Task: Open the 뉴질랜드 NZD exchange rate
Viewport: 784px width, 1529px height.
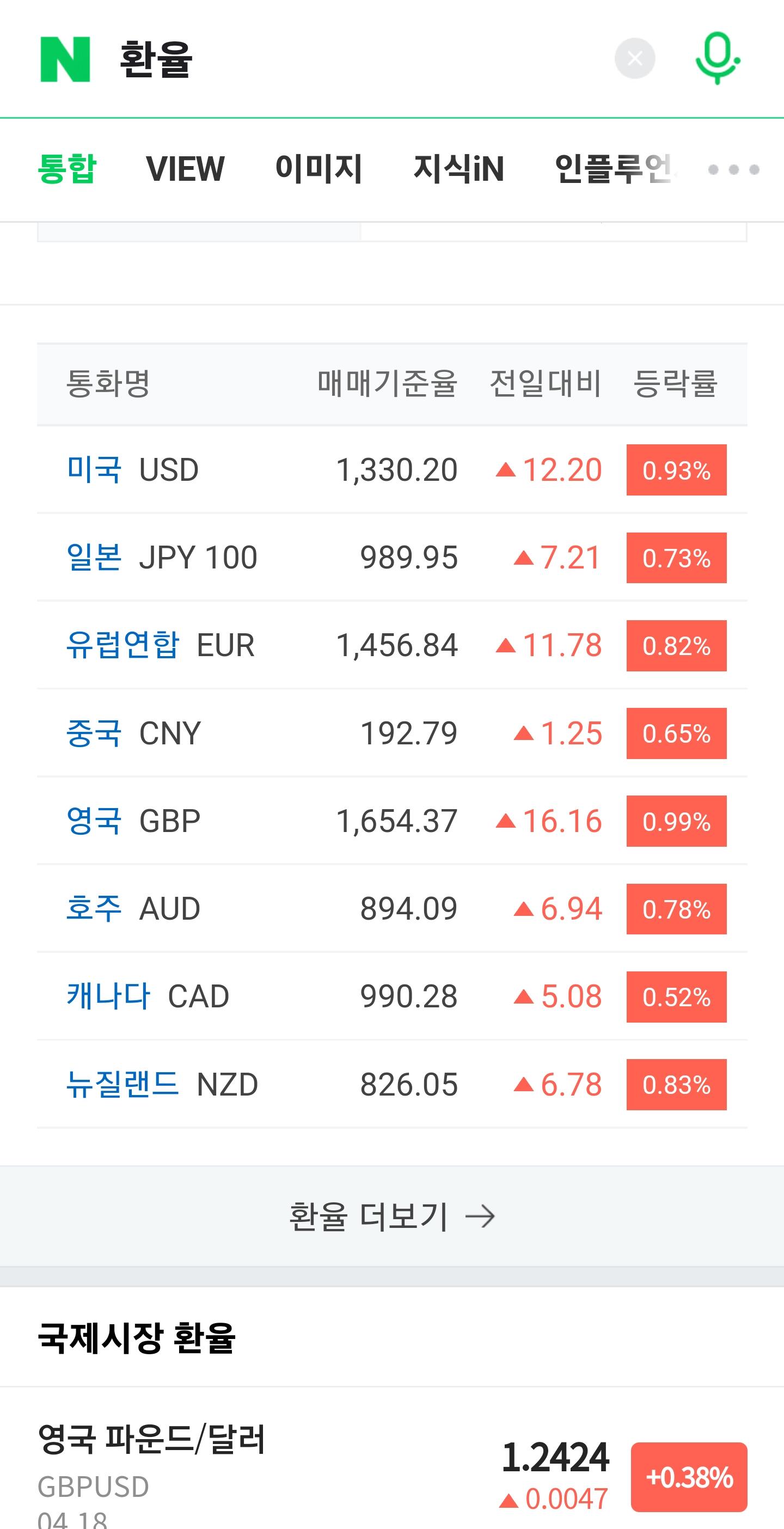Action: tap(122, 1084)
